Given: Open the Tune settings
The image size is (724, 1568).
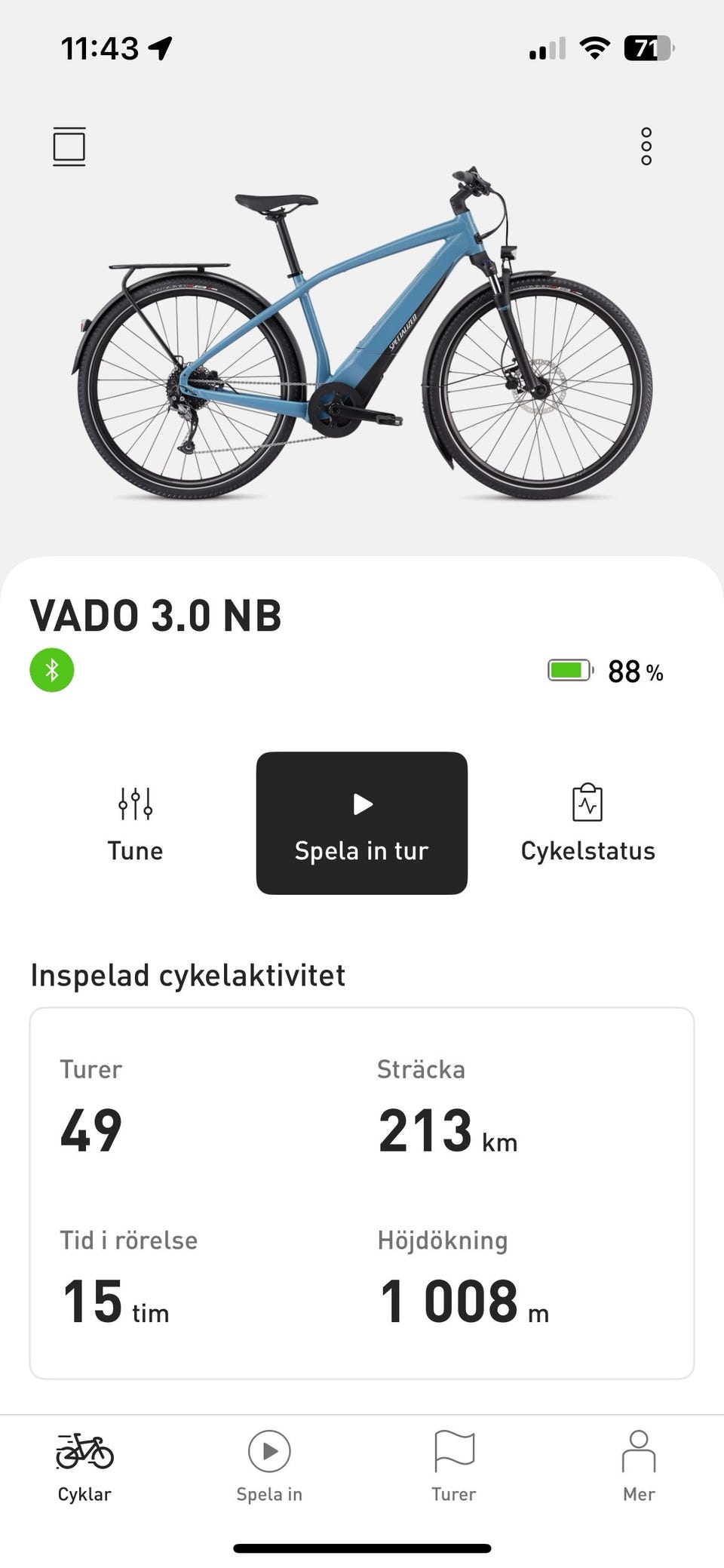Looking at the screenshot, I should click(x=136, y=824).
